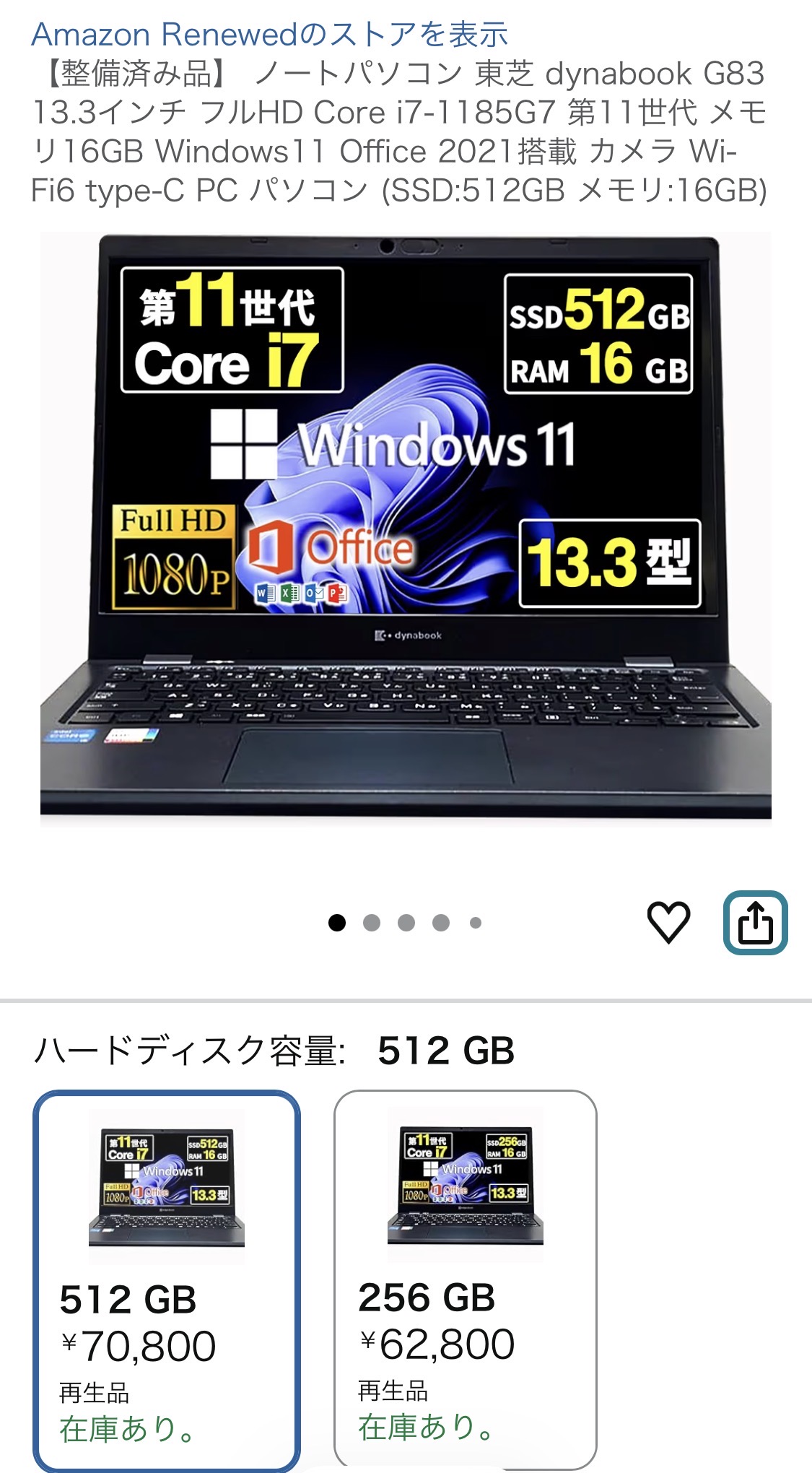The height and width of the screenshot is (1473, 812).
Task: Select the 512 GB storage option
Action: [x=167, y=1280]
